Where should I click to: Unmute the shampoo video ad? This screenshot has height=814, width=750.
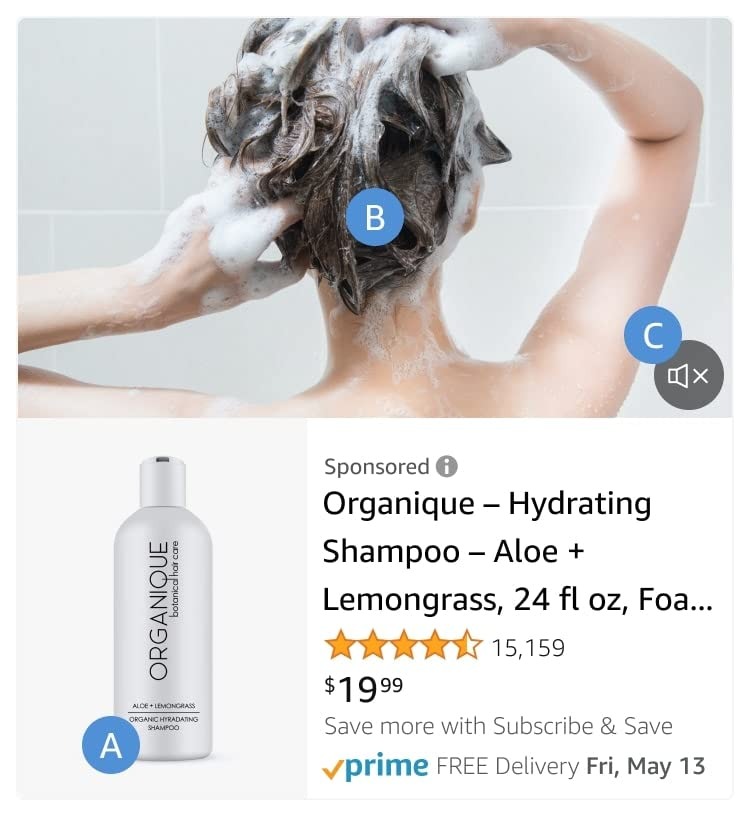(x=689, y=376)
